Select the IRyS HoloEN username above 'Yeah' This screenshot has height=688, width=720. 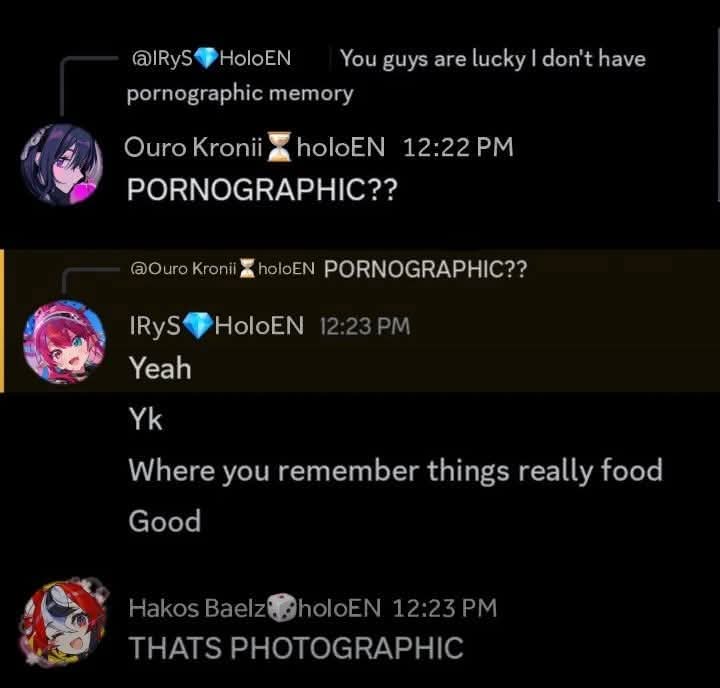pyautogui.click(x=216, y=325)
